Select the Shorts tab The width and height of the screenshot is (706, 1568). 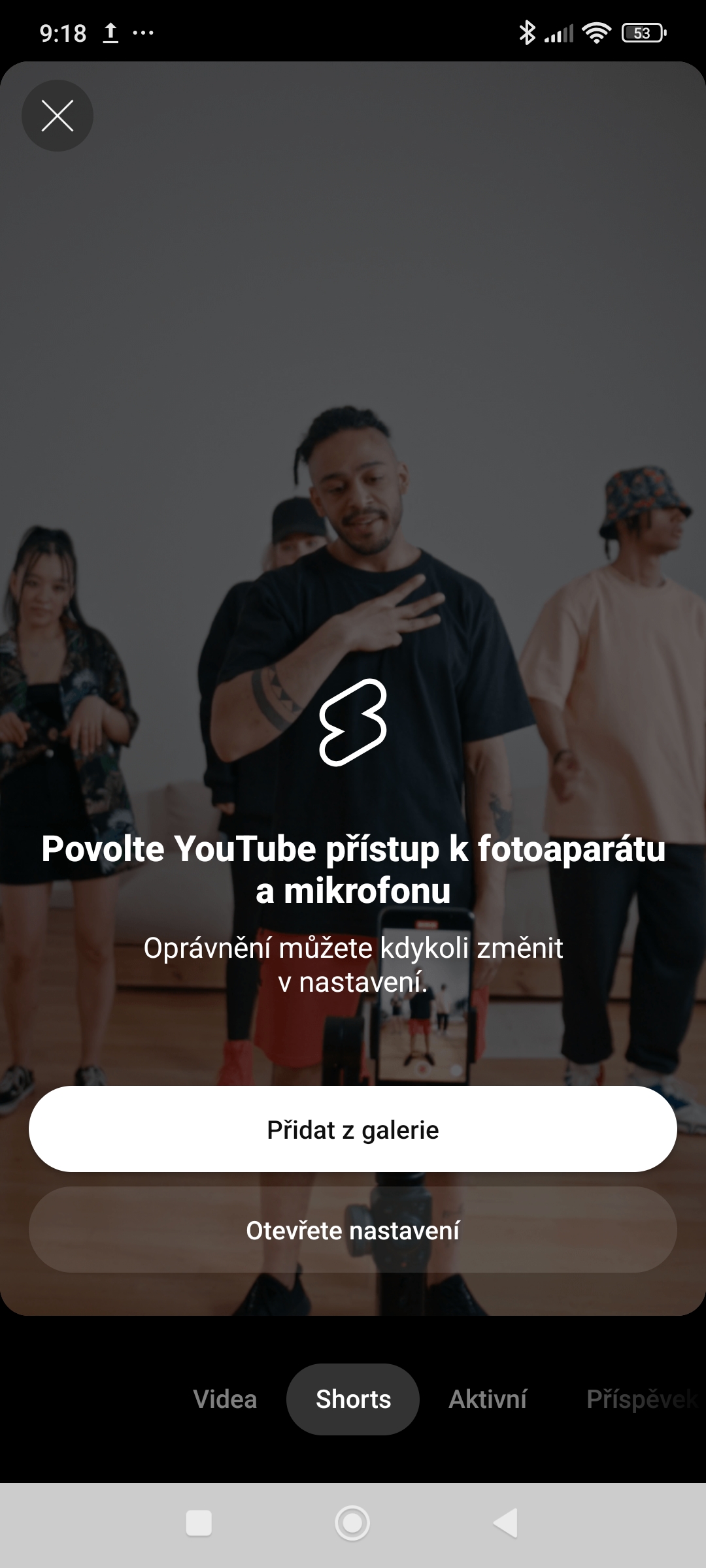click(353, 1399)
